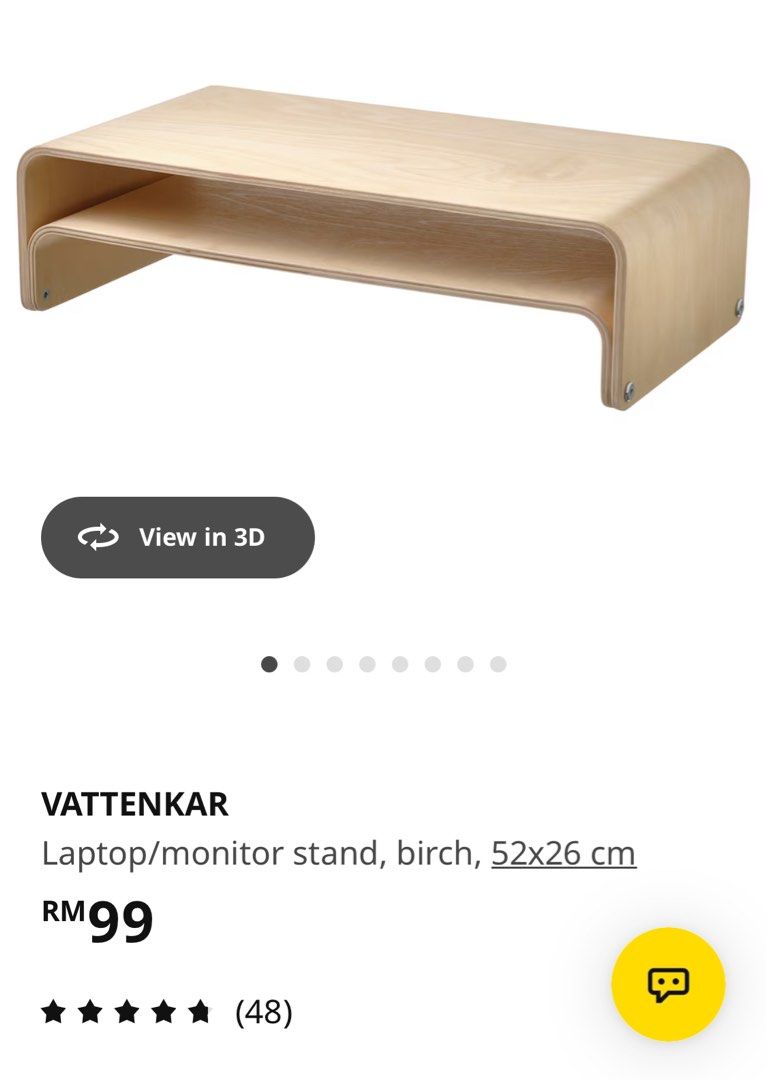Open the second carousel page dot

[x=301, y=662]
